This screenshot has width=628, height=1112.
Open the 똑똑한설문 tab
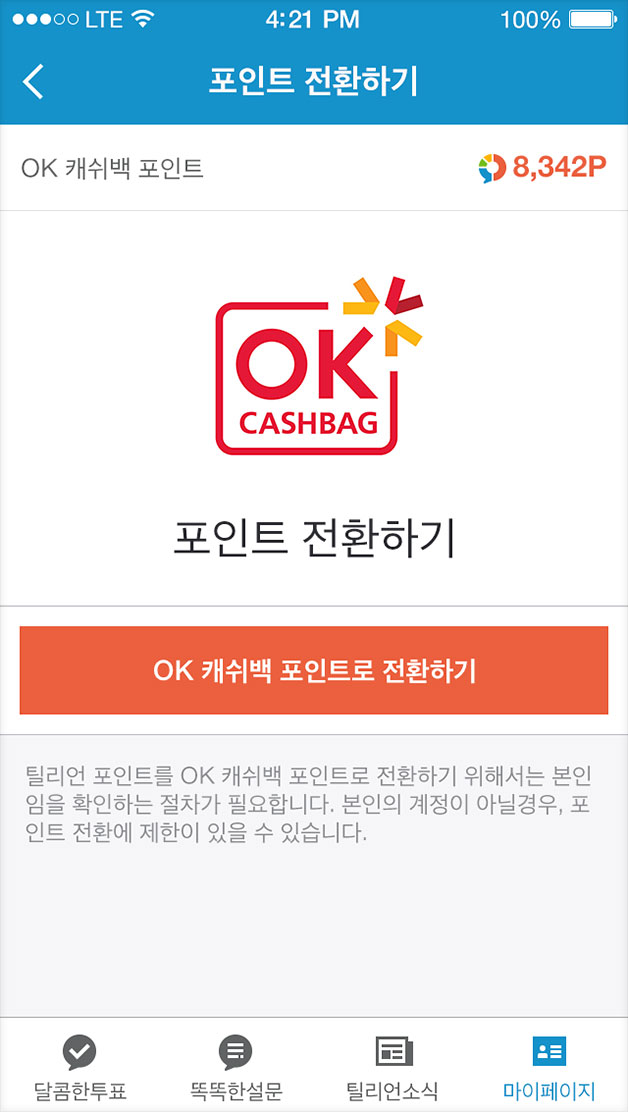(x=236, y=1067)
